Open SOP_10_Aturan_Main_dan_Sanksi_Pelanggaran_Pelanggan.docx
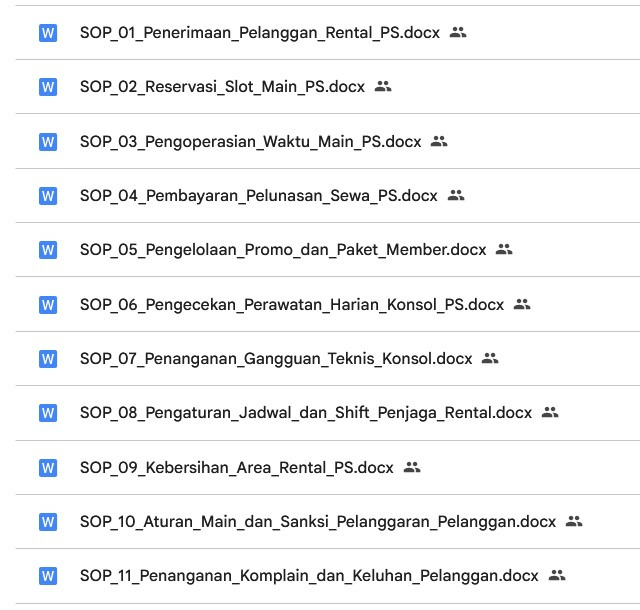Screen dimensions: 640x610 click(x=317, y=521)
